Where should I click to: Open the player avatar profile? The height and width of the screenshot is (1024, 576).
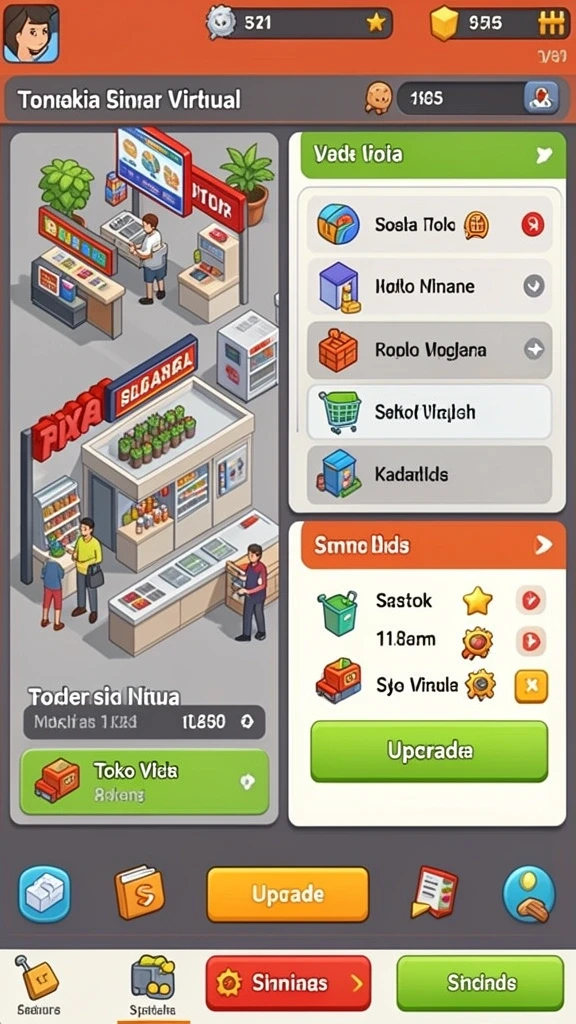click(31, 33)
